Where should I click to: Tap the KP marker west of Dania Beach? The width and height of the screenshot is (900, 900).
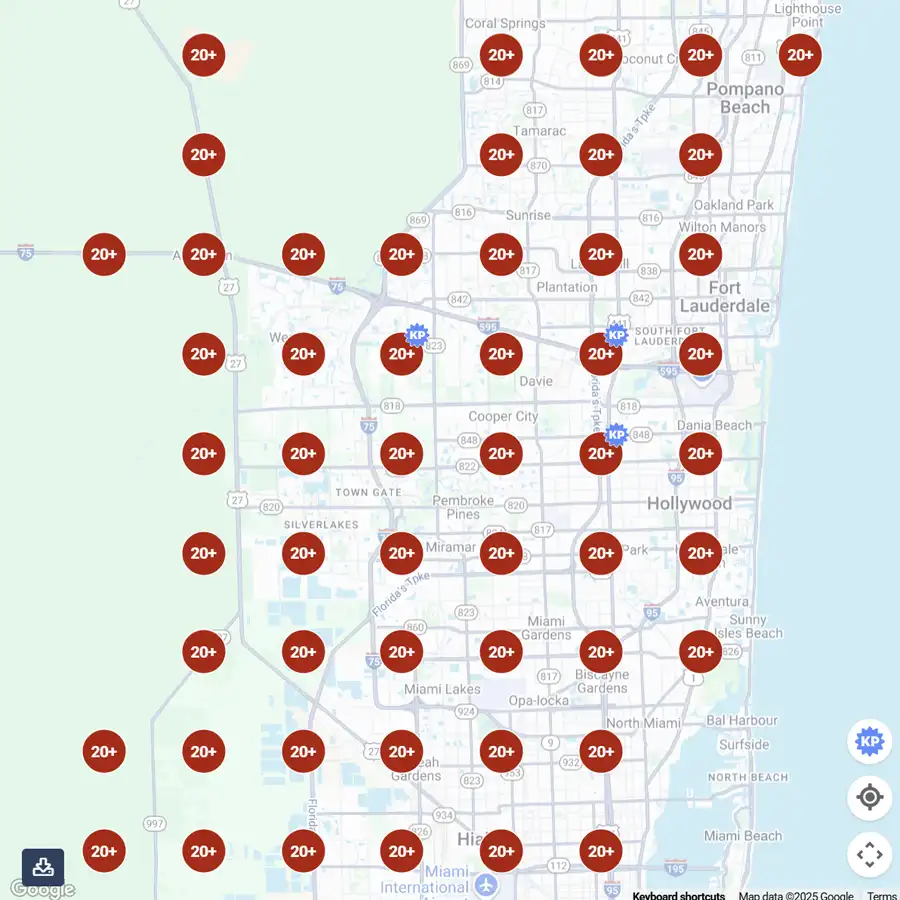click(x=617, y=434)
